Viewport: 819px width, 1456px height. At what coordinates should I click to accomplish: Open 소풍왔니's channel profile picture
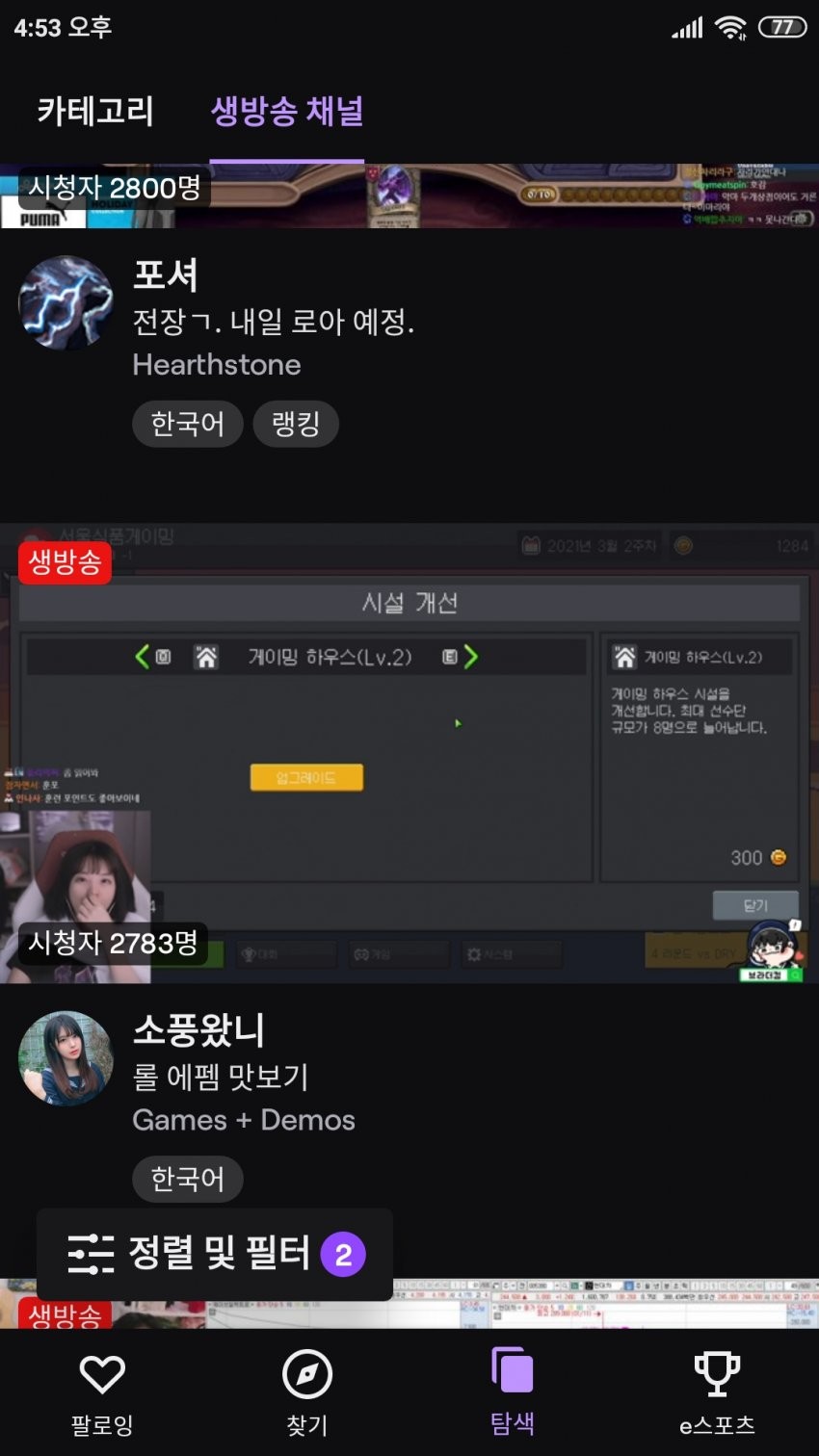click(66, 1057)
